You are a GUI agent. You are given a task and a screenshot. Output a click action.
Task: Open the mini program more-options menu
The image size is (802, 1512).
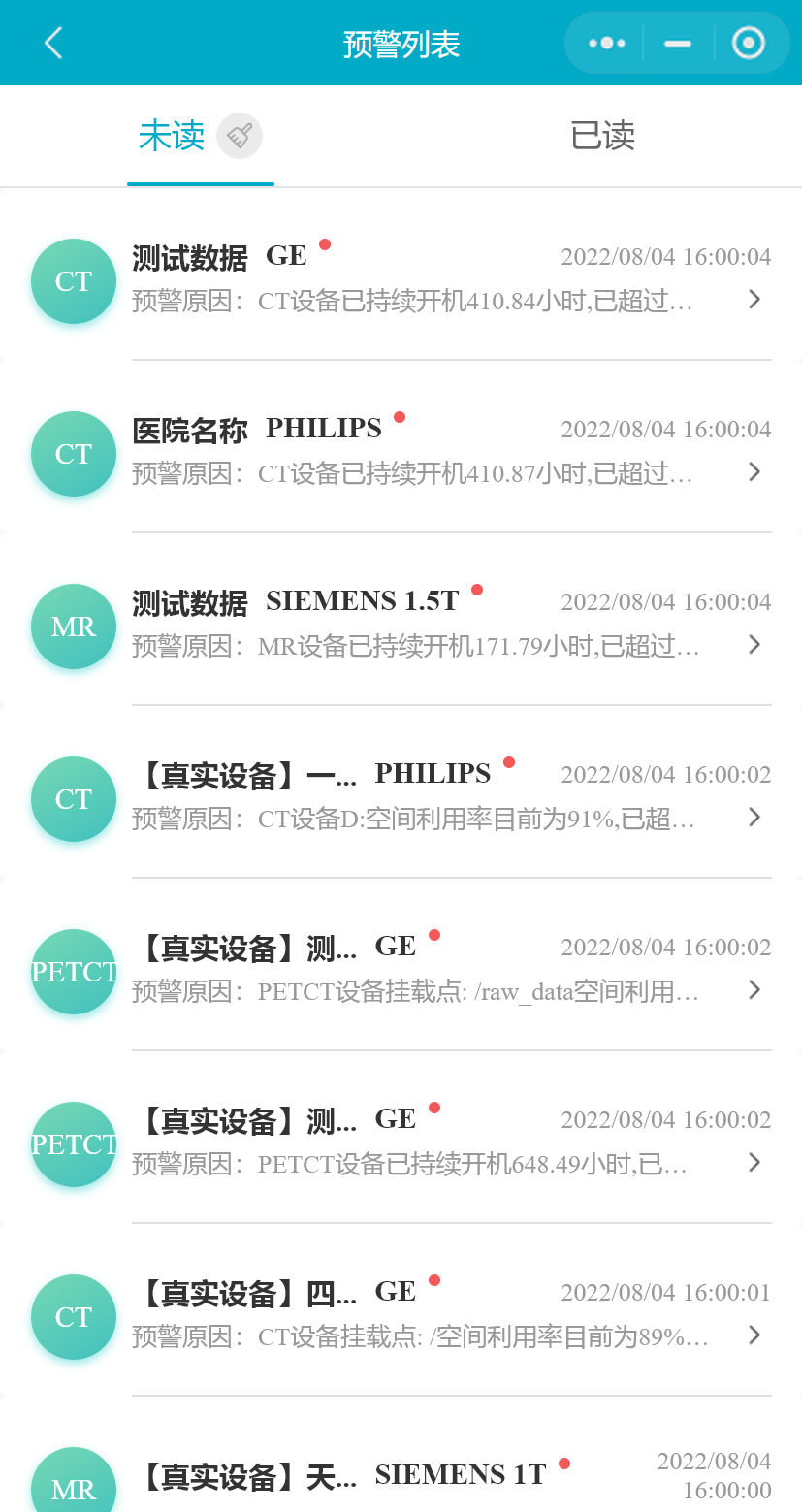click(607, 43)
